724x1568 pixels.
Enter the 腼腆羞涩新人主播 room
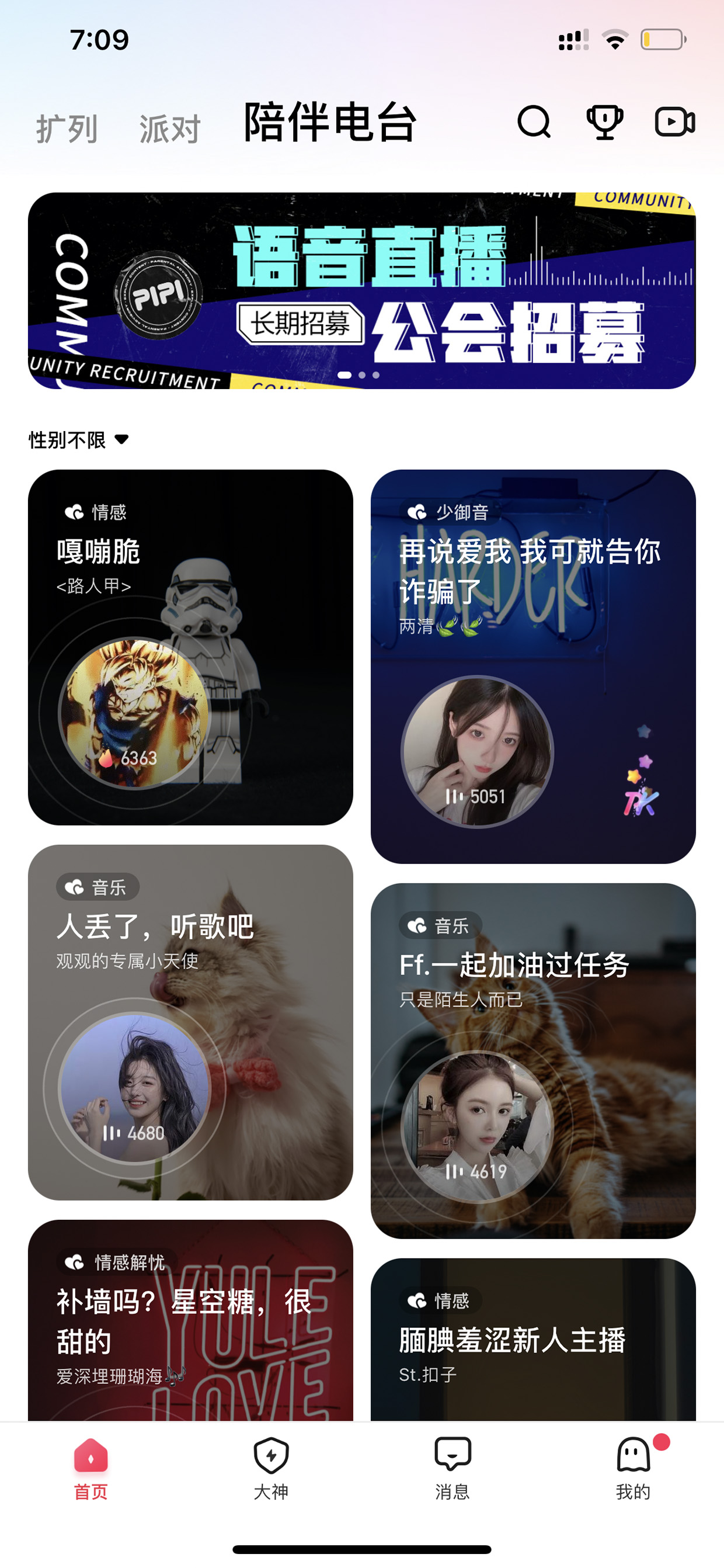click(533, 1340)
